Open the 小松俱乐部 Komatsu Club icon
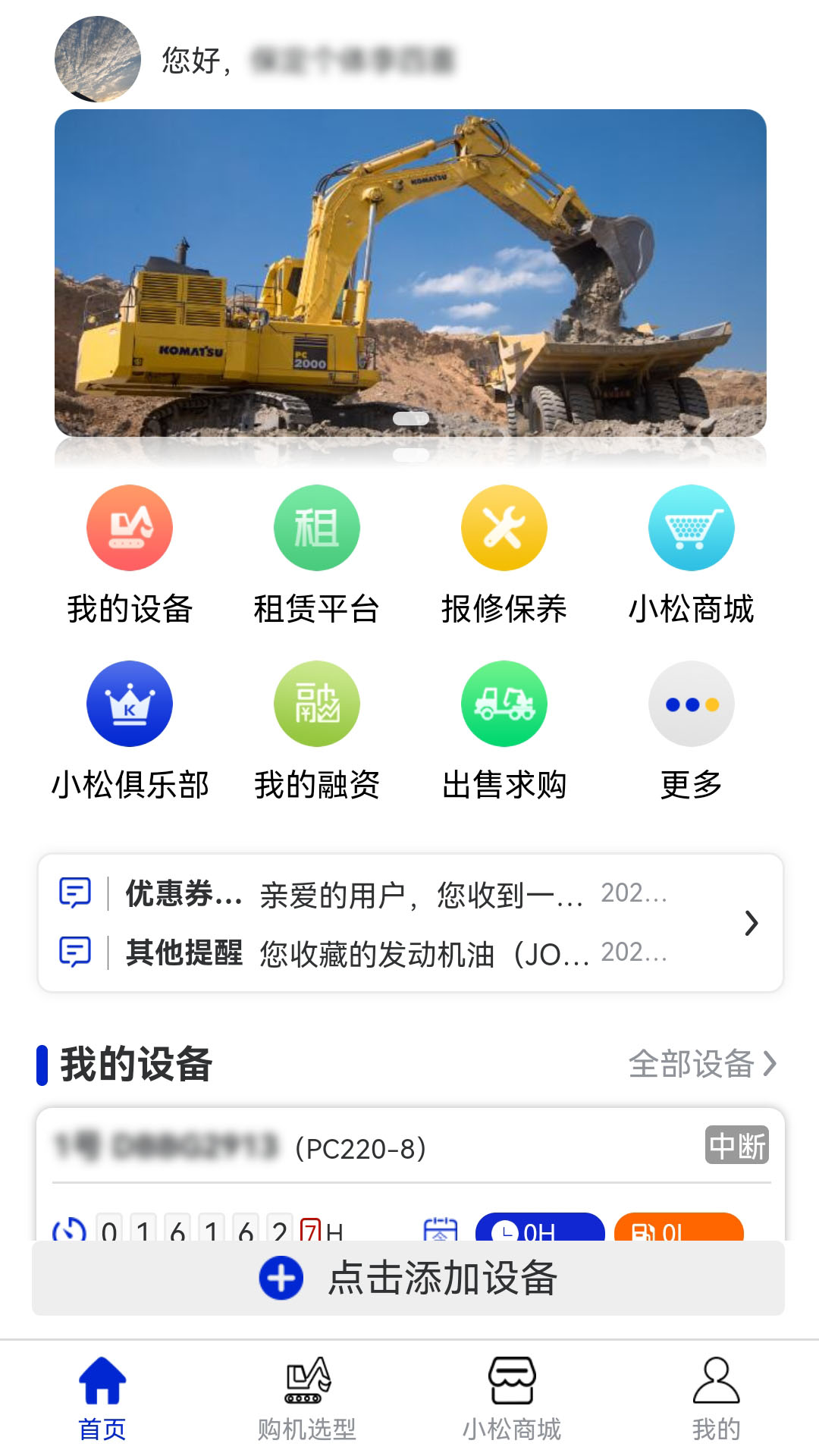Screen dimensions: 819x1456 129,704
